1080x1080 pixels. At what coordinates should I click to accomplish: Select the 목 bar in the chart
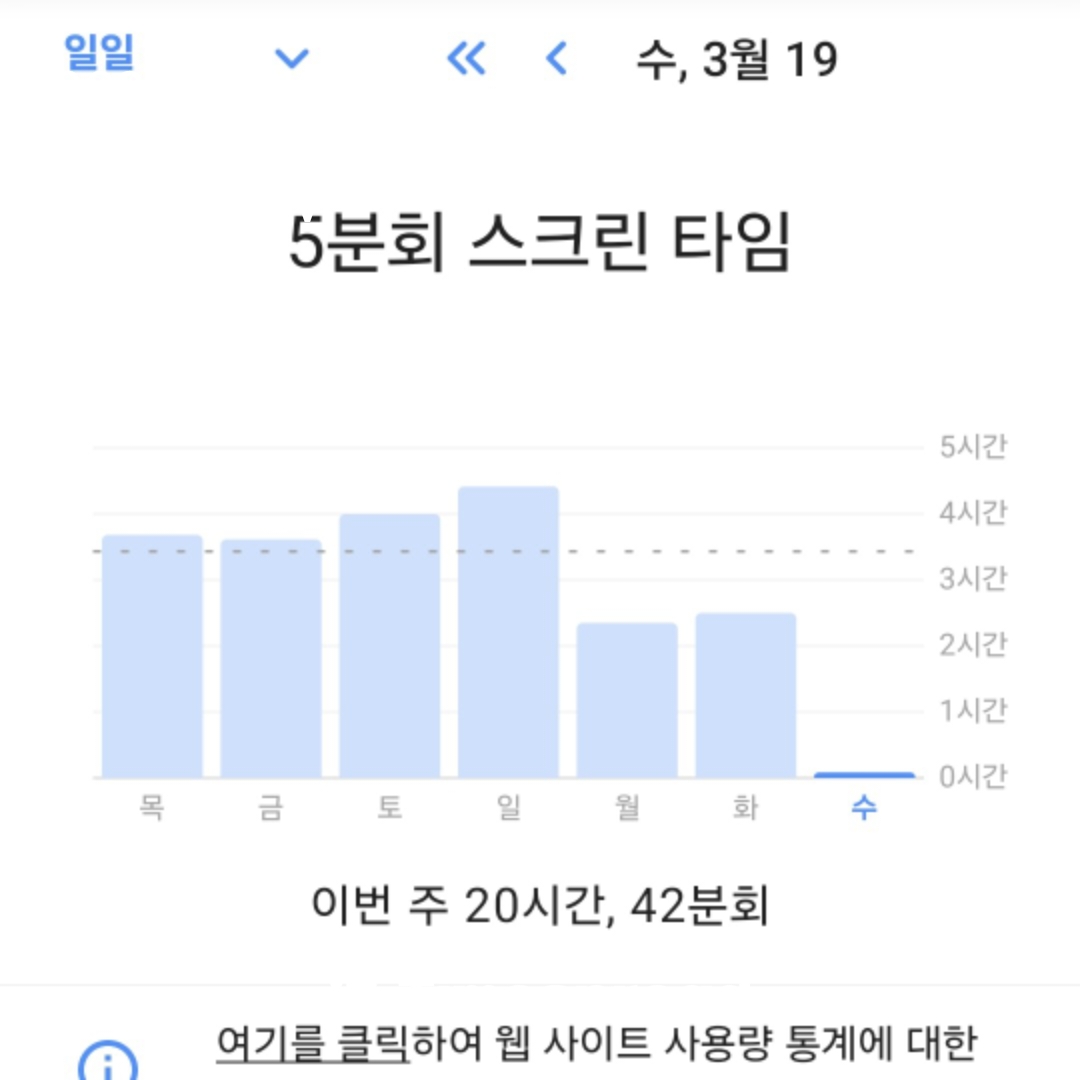(x=152, y=656)
